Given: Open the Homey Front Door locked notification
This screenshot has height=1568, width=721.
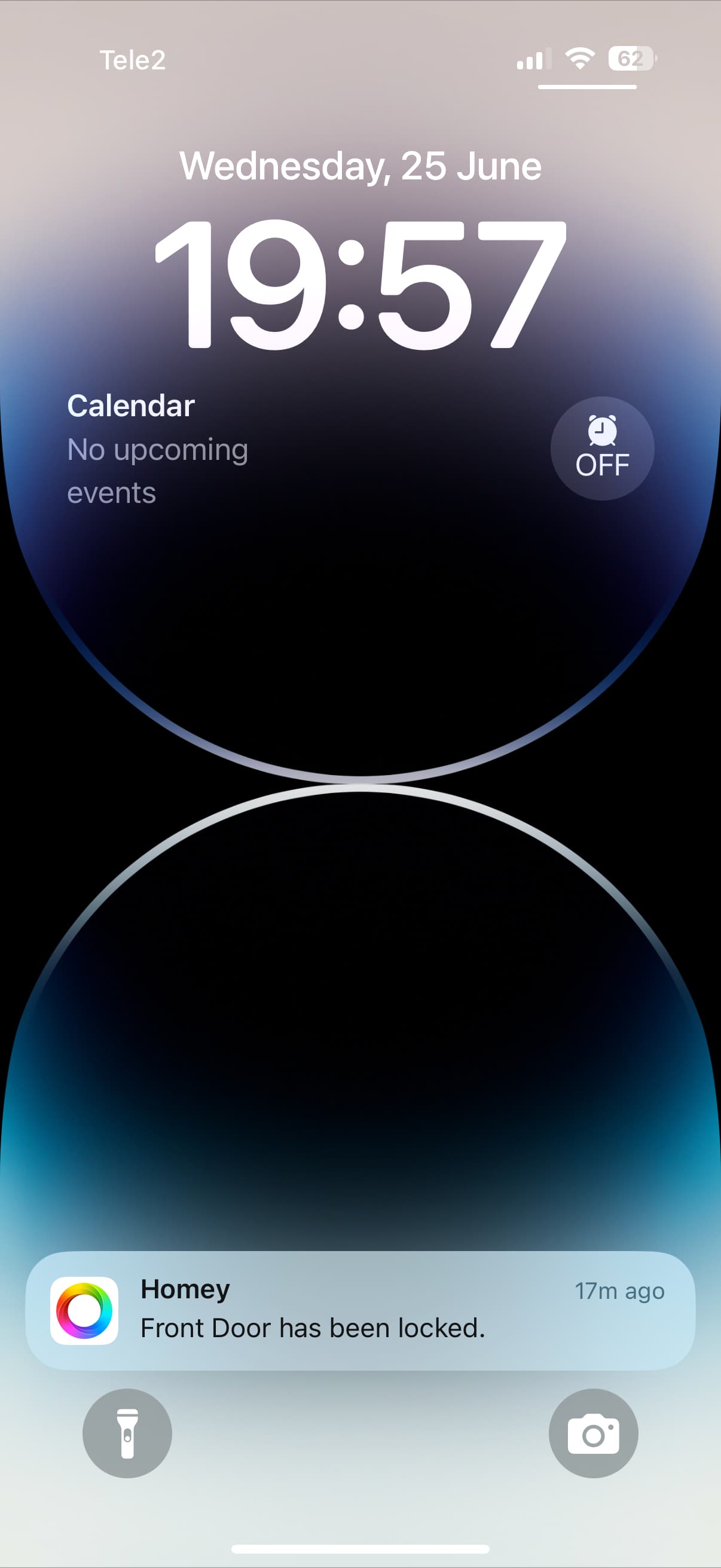Looking at the screenshot, I should pos(360,1310).
